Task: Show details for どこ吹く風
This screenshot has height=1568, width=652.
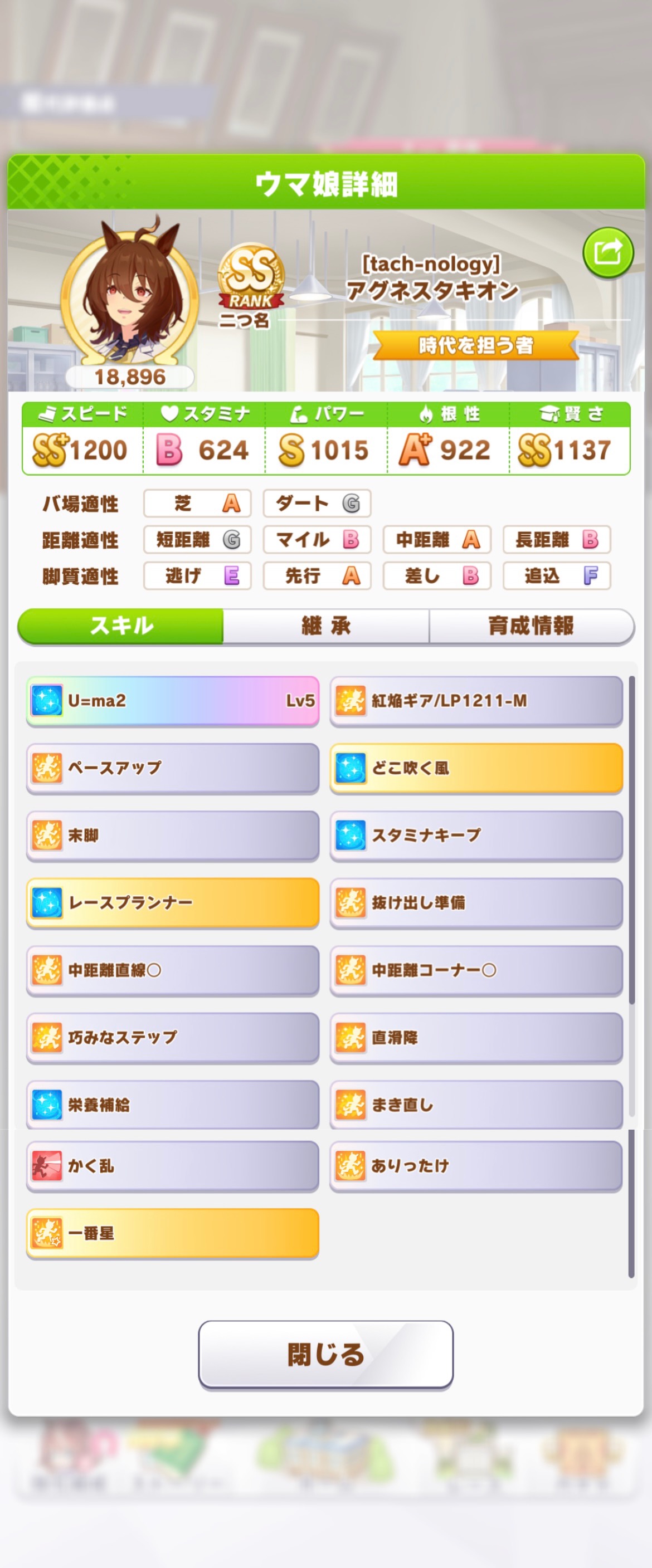Action: 476,768
